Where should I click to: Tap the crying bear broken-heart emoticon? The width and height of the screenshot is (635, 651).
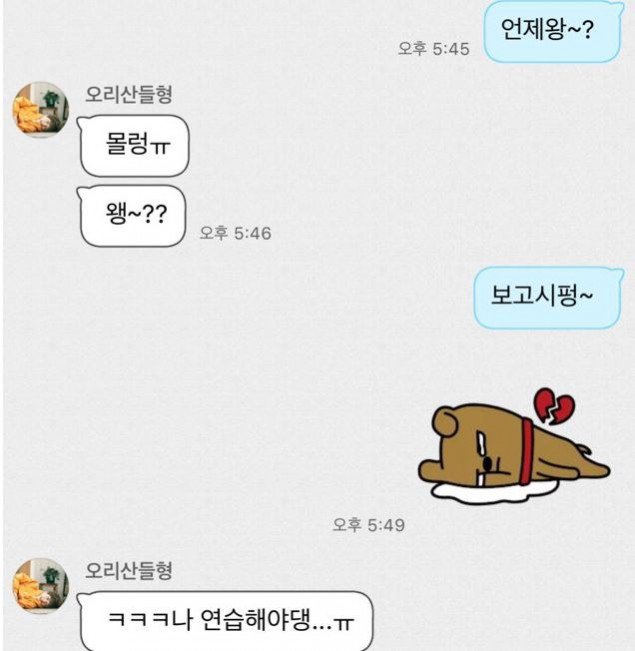[514, 447]
